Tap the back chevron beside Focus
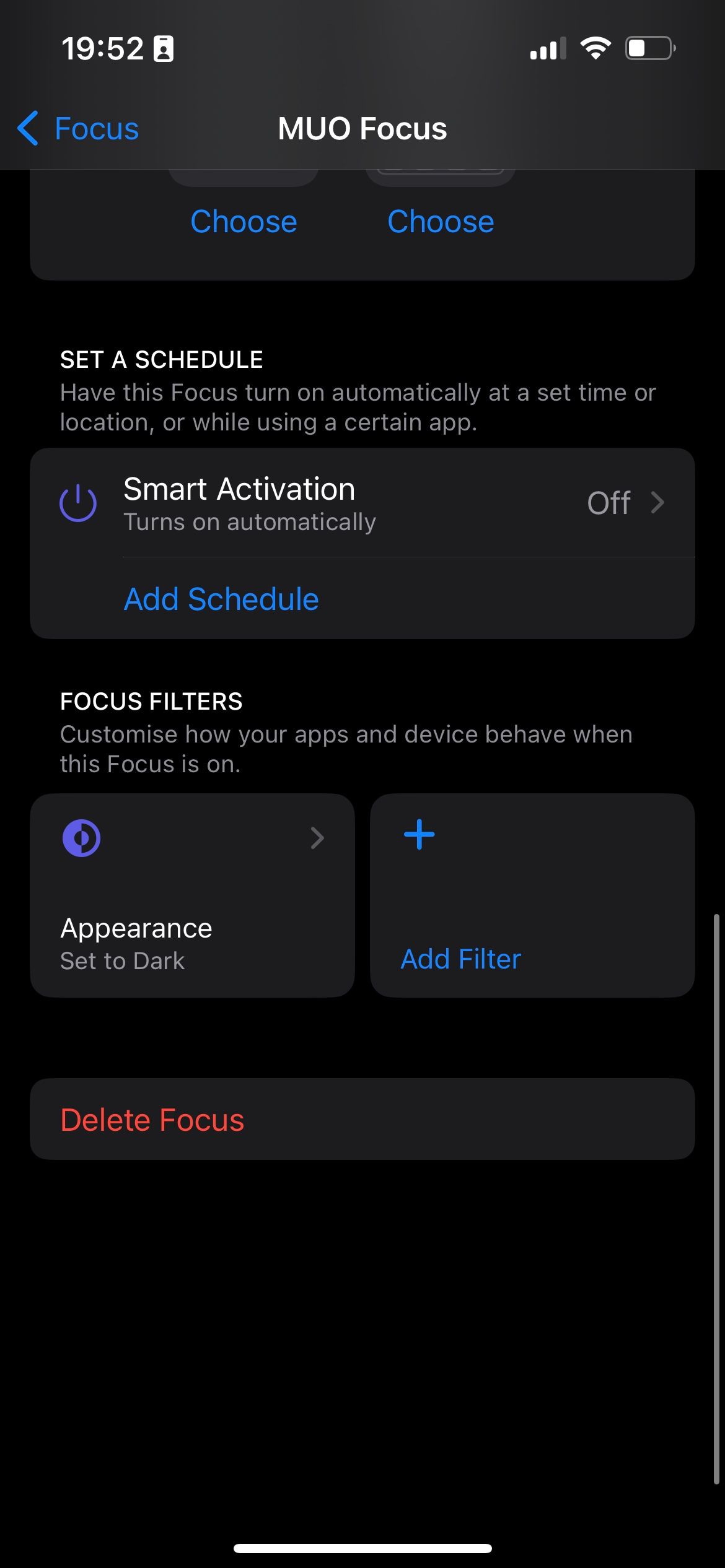The image size is (725, 1568). tap(27, 128)
